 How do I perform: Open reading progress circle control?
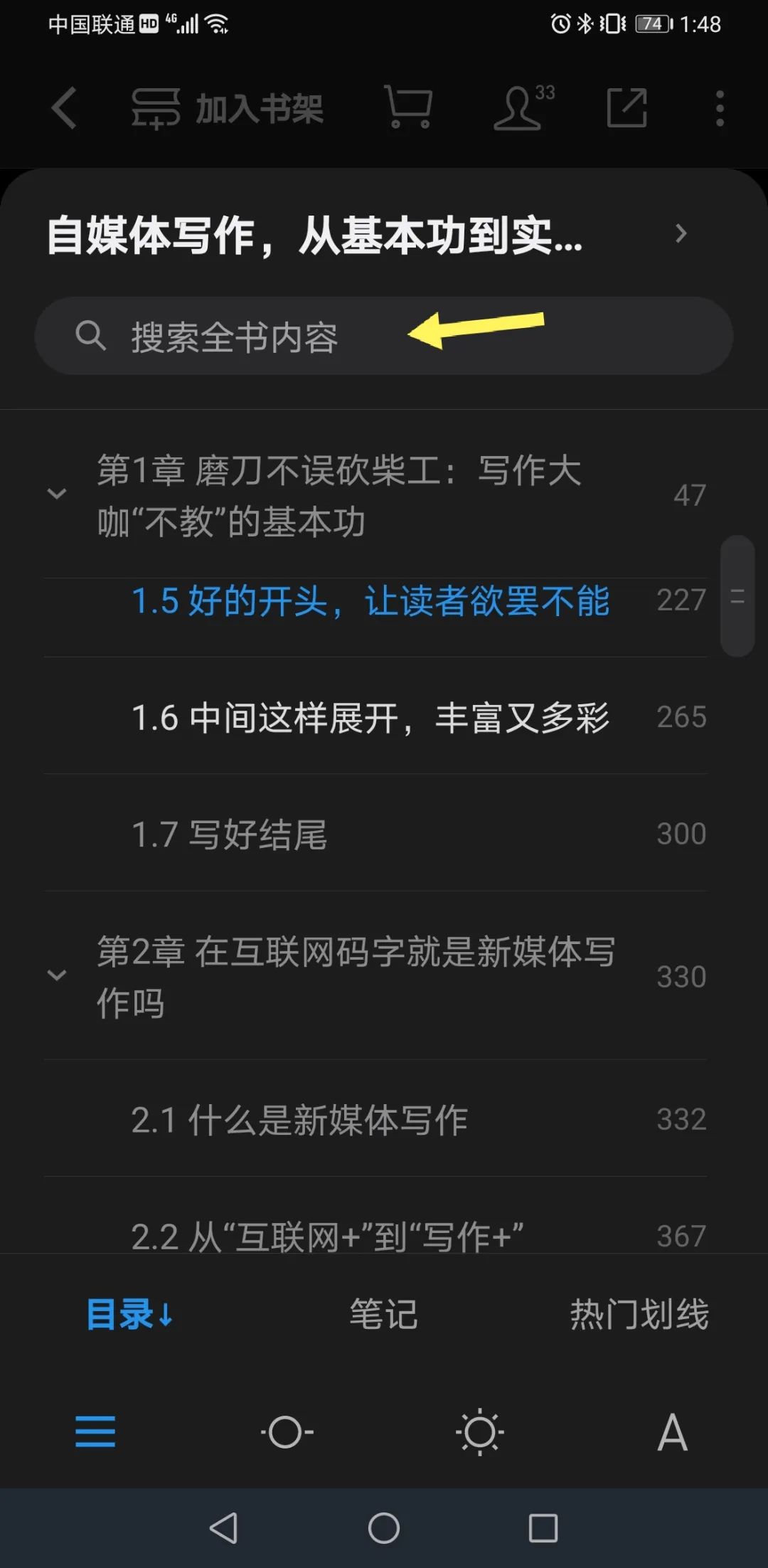(x=287, y=1432)
